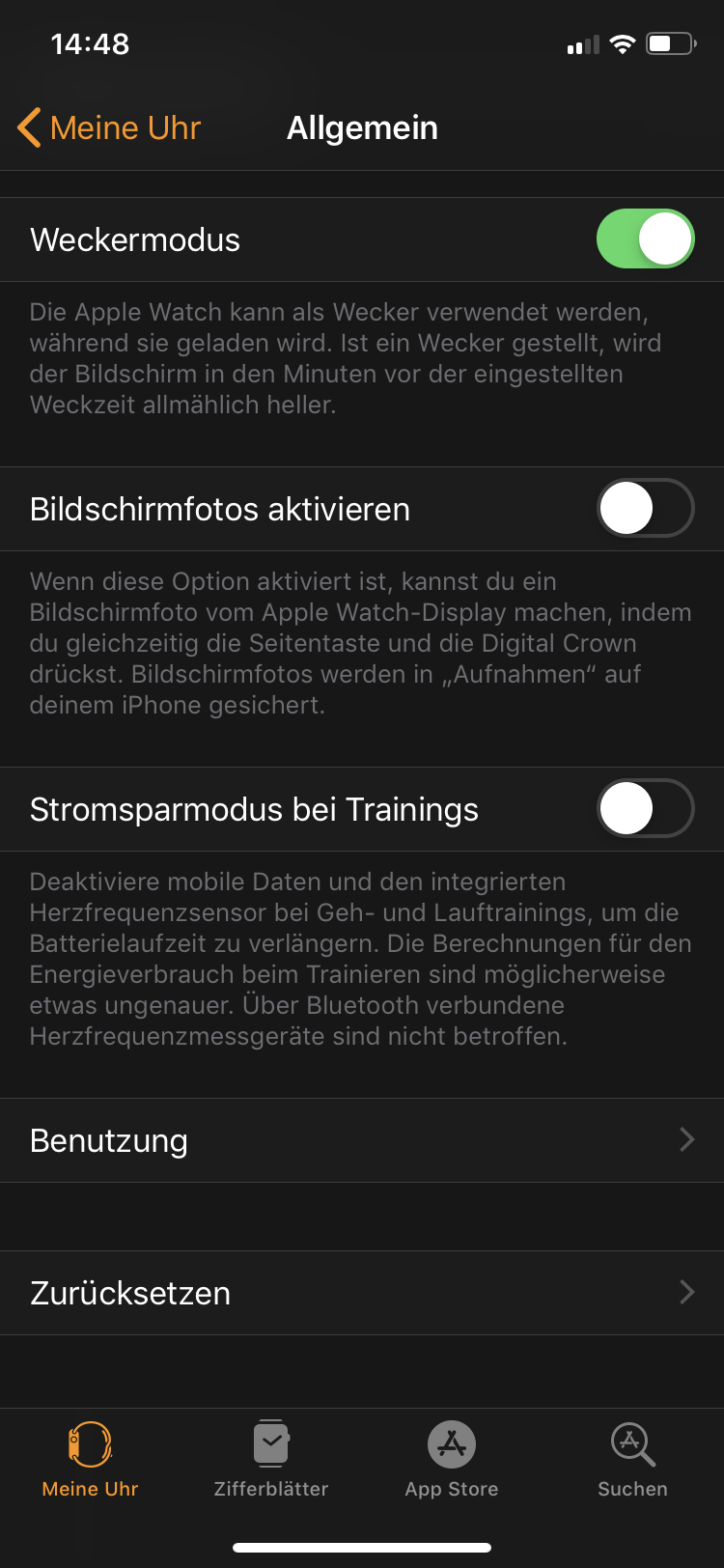Open the Zurücksetzen settings

(x=362, y=1293)
